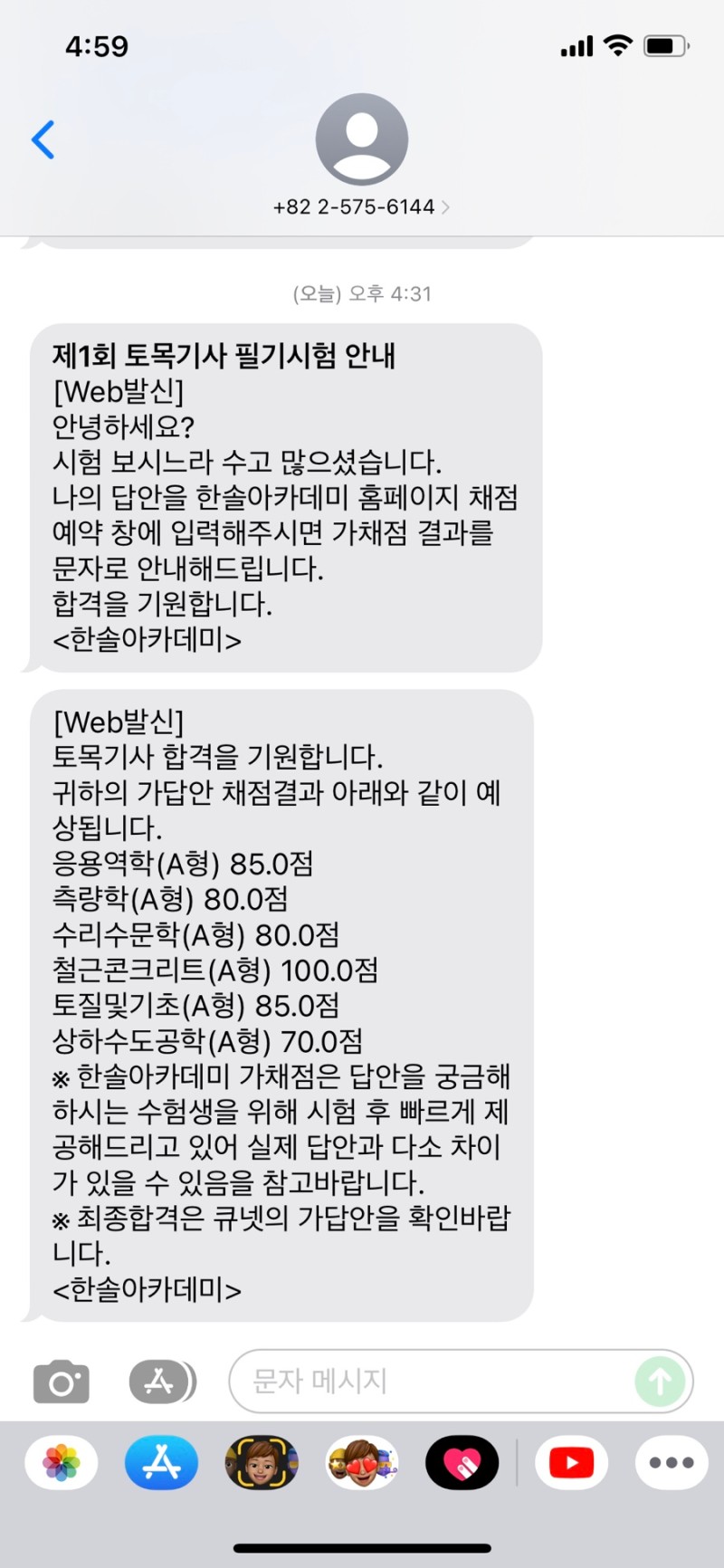
Task: Open the Photos app in the app strip
Action: tap(62, 1462)
